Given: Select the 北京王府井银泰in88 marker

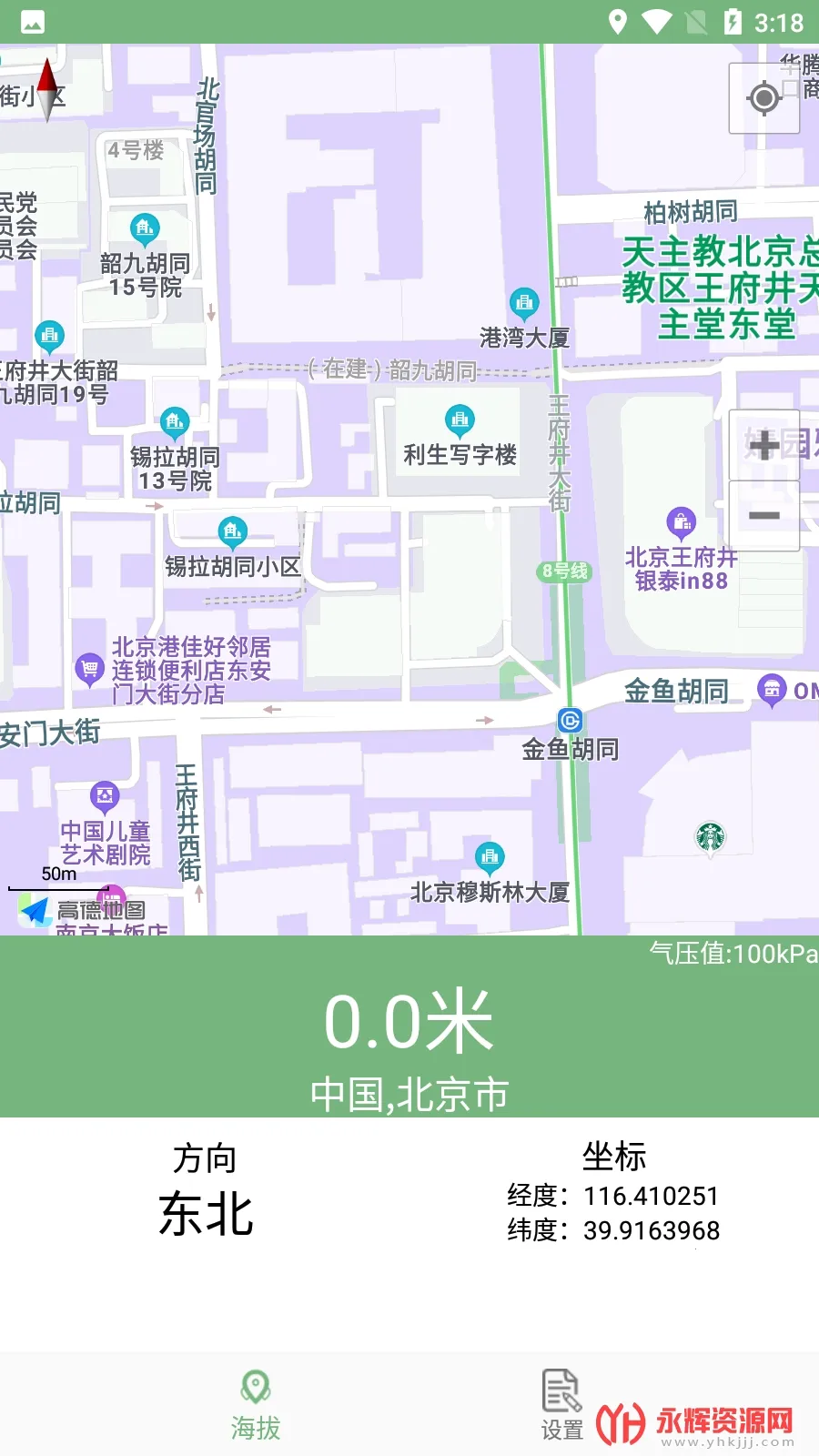Looking at the screenshot, I should point(681,522).
